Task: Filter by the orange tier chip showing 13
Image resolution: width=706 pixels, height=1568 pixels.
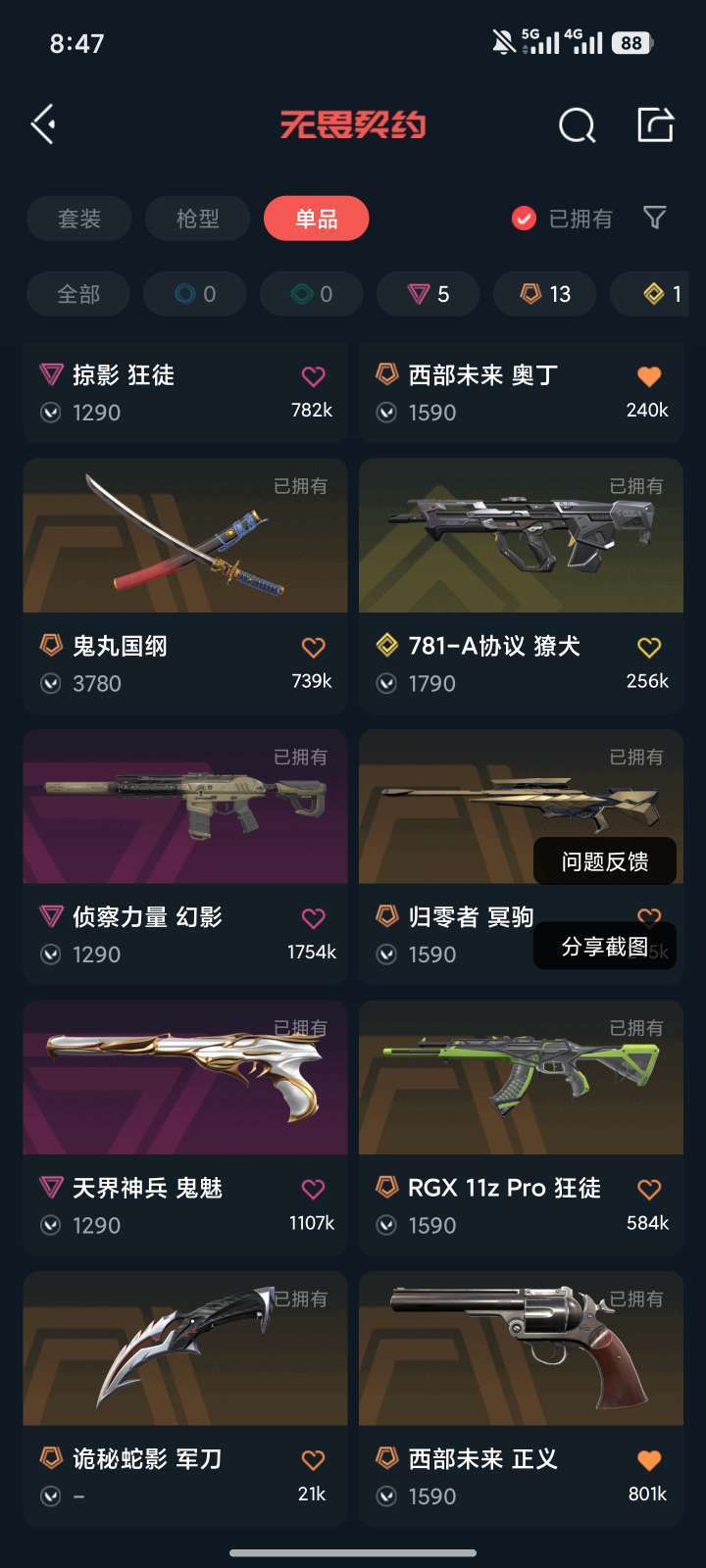Action: point(544,294)
